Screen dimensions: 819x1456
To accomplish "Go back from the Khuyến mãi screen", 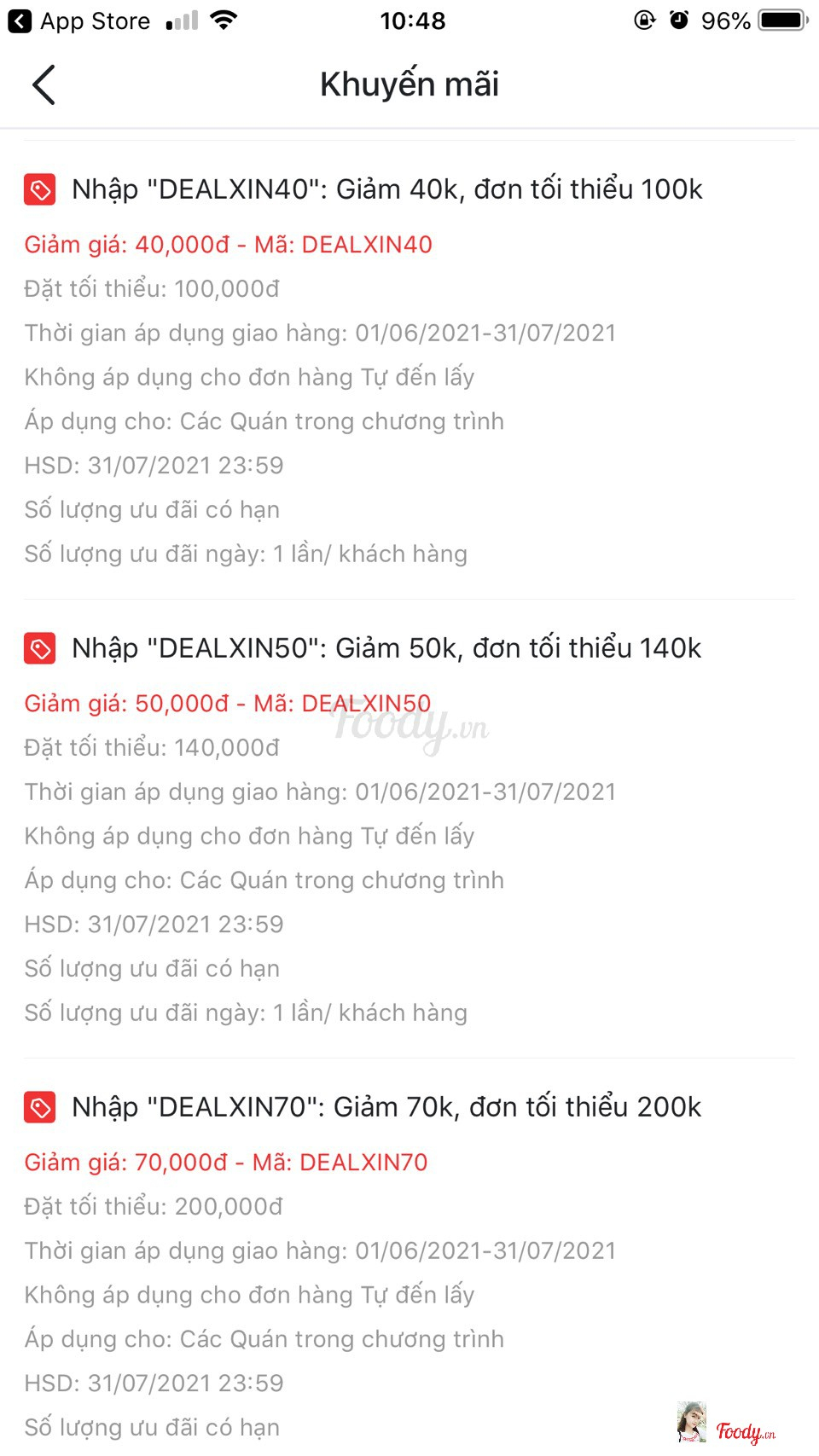I will pyautogui.click(x=44, y=84).
